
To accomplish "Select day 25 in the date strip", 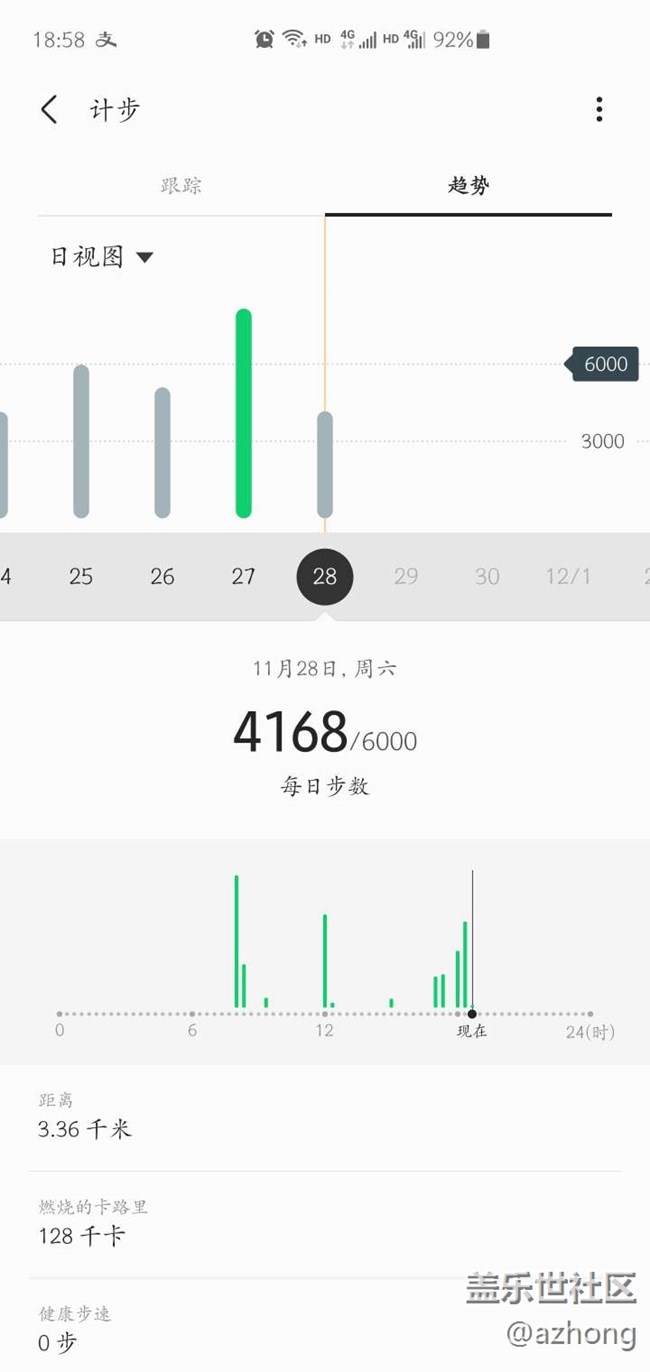I will [81, 576].
